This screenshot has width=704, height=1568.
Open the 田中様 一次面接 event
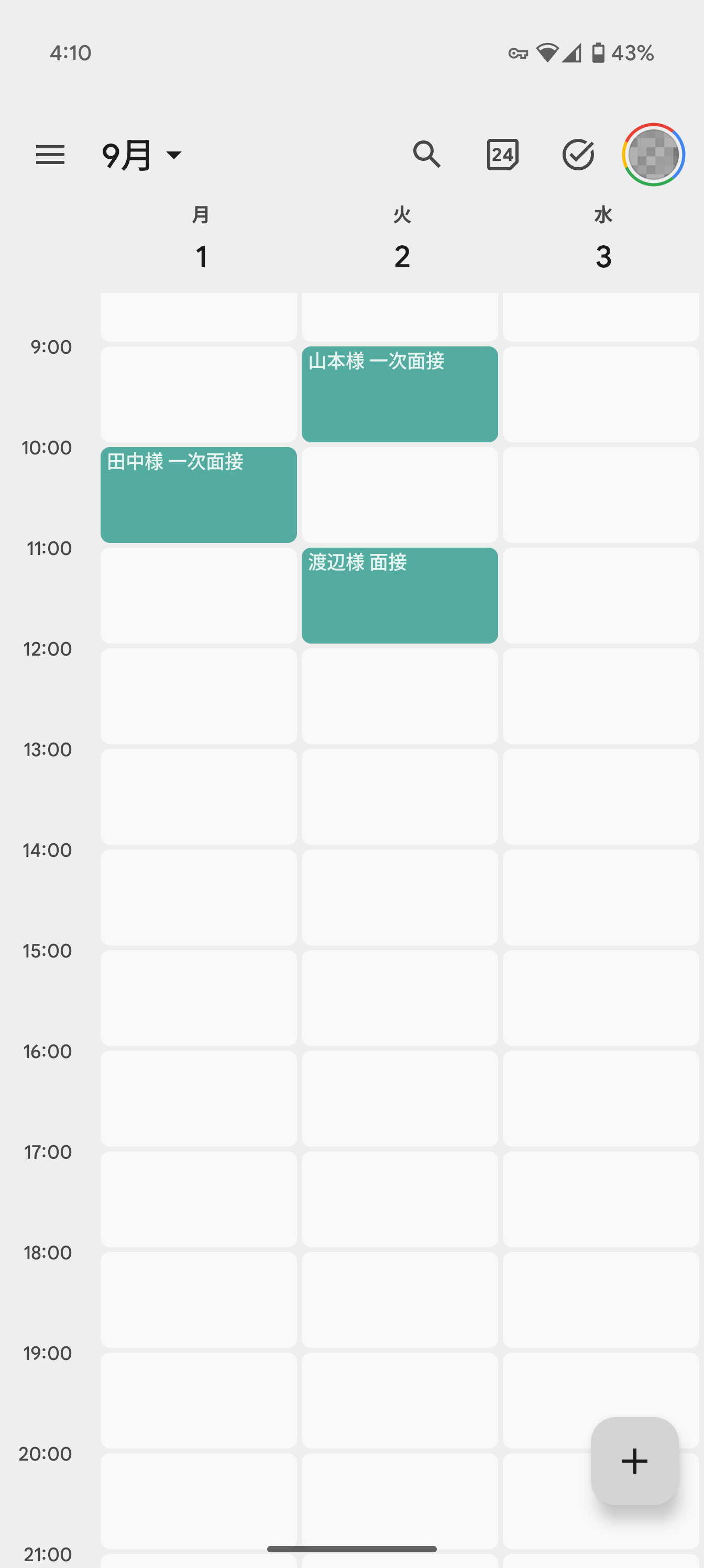click(199, 494)
